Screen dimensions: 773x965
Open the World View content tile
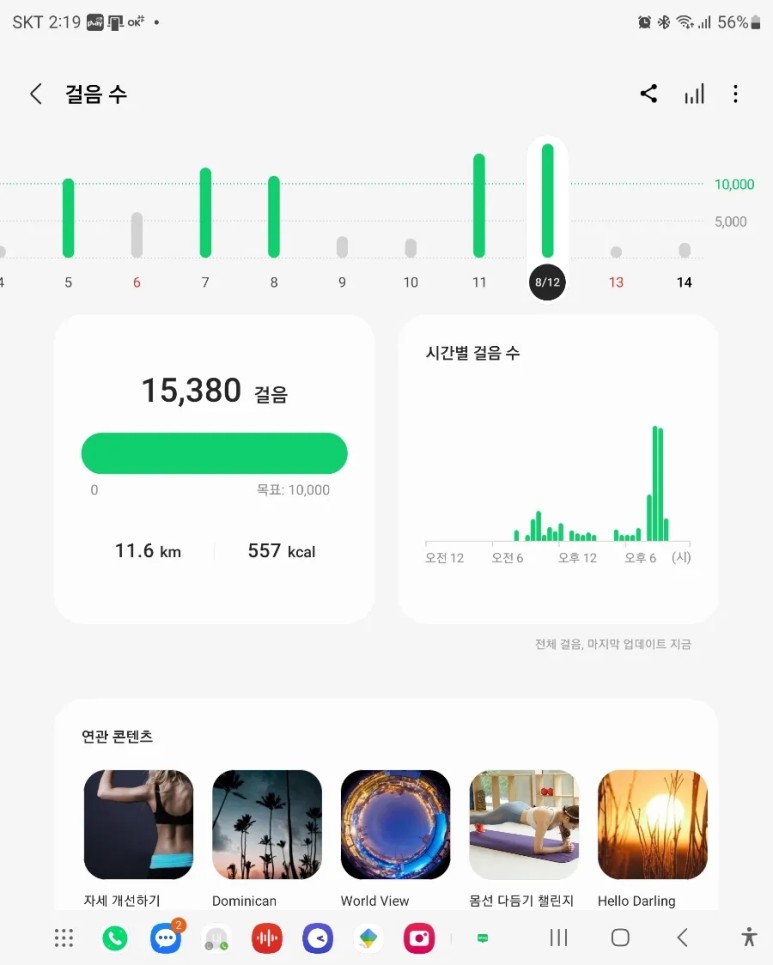[395, 824]
